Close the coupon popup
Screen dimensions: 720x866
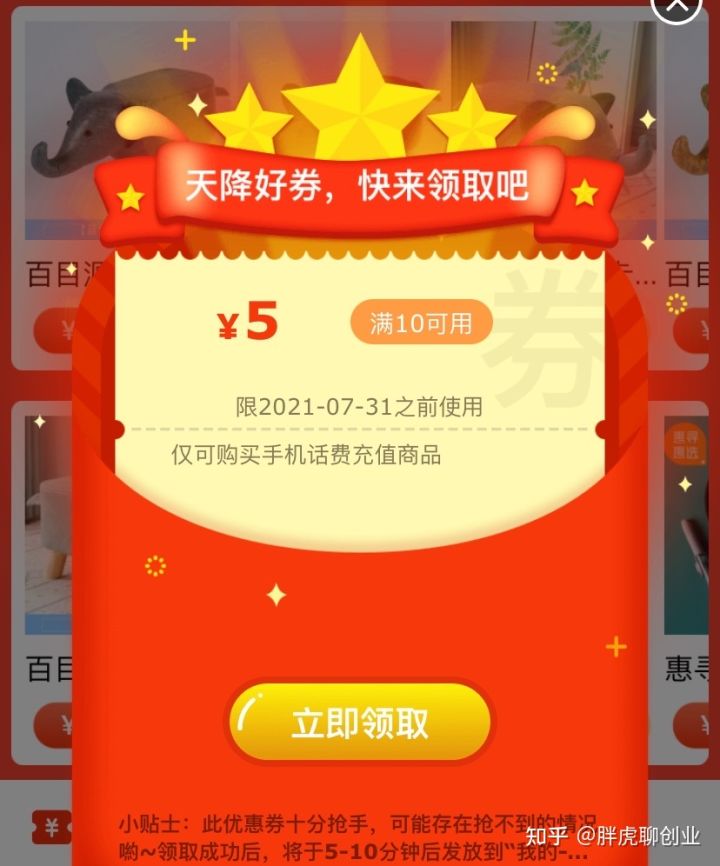677,5
